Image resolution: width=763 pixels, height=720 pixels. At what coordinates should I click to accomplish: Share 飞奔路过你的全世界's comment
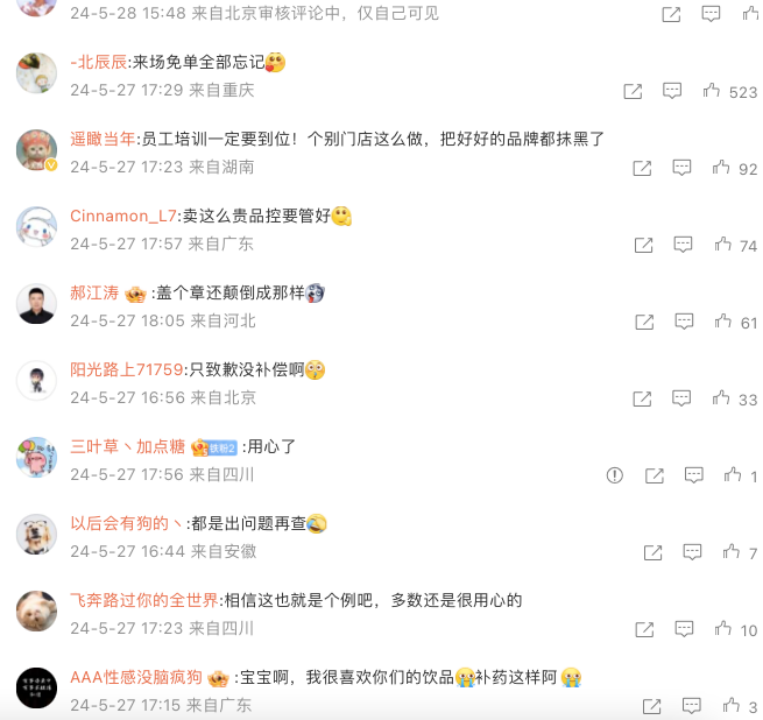[643, 629]
